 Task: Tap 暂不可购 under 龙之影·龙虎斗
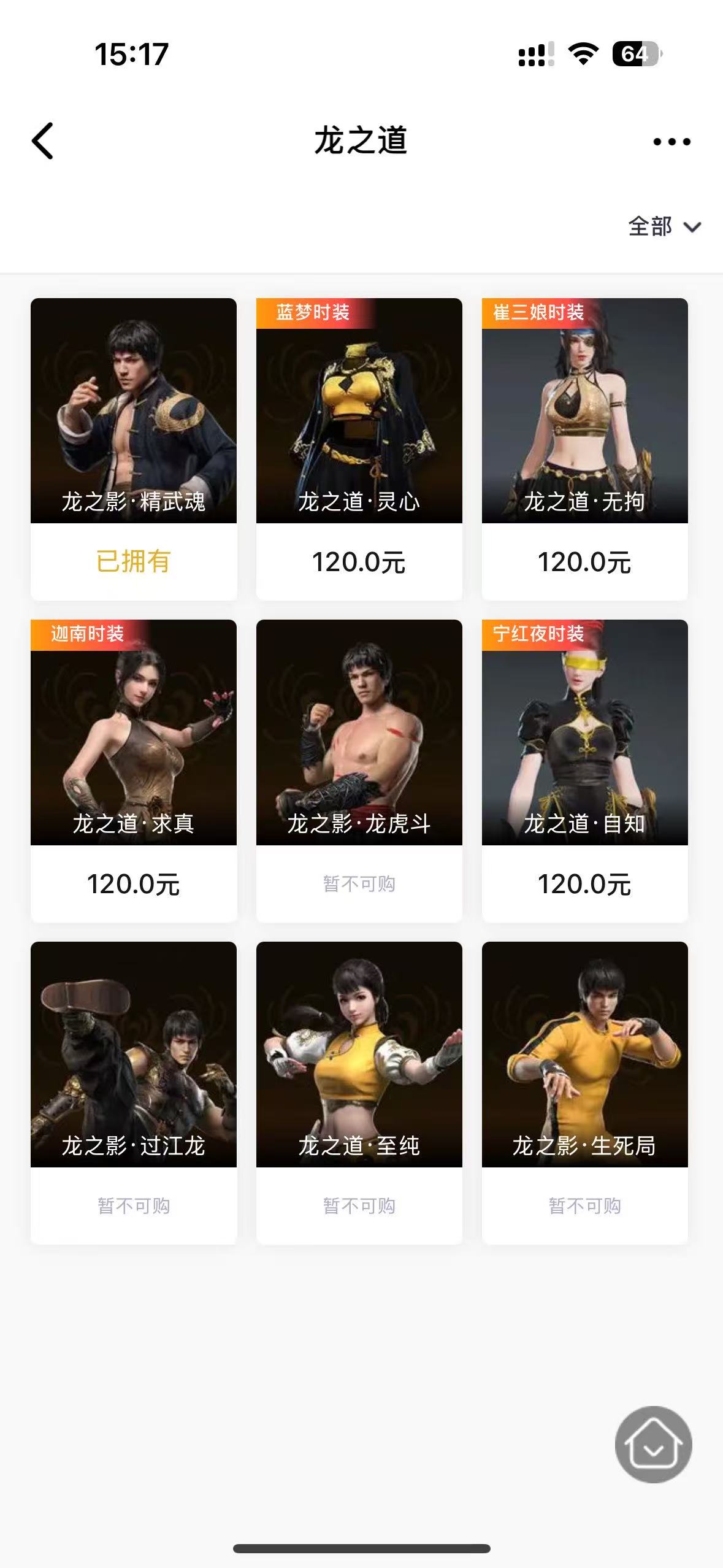[x=359, y=882]
